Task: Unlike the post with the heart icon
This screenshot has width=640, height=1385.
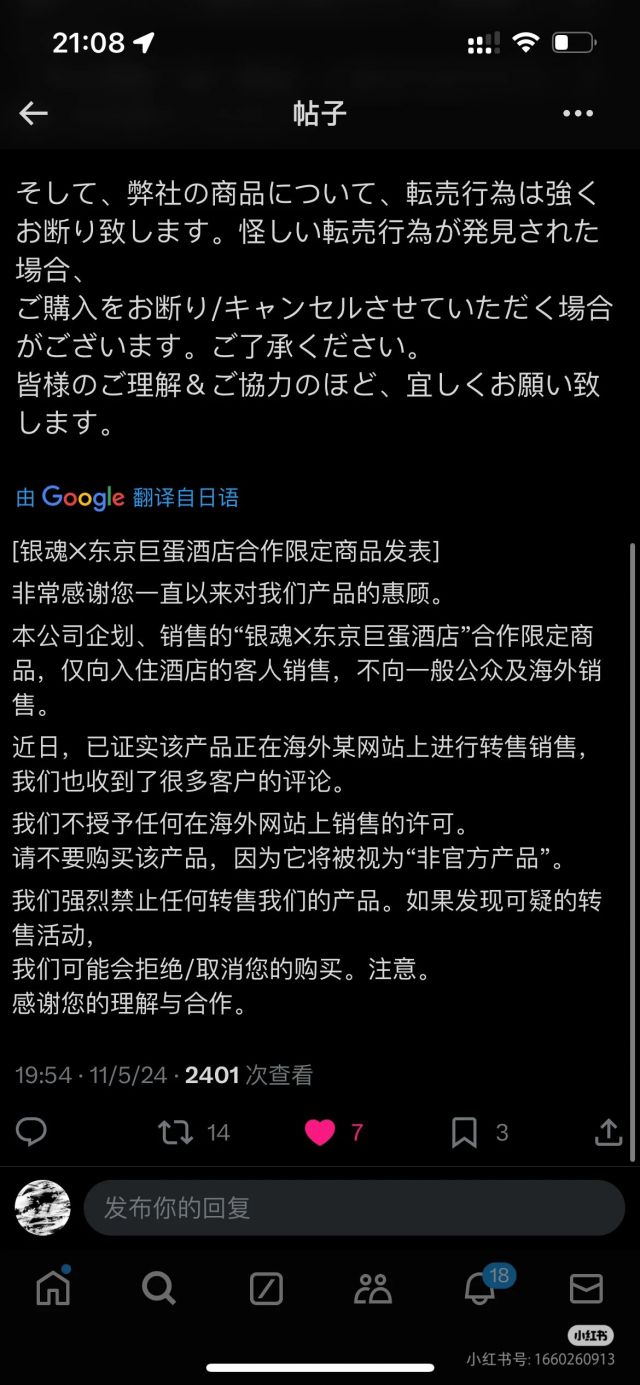Action: pos(320,1132)
